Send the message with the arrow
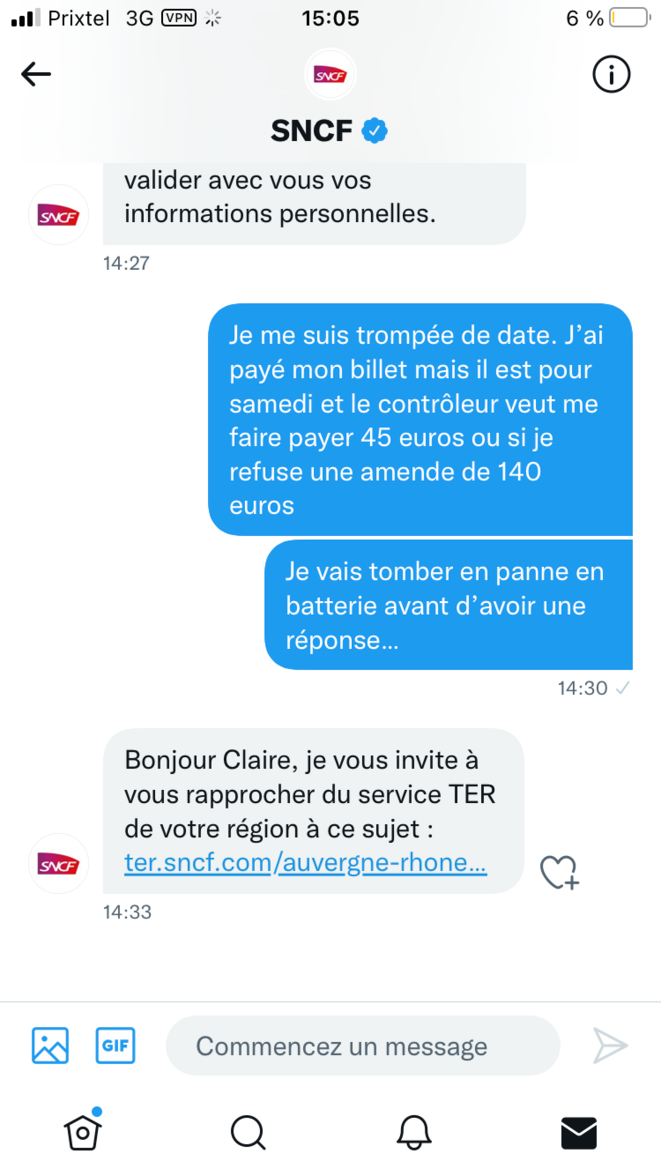Screen dimensions: 661x1176 (x=610, y=1046)
